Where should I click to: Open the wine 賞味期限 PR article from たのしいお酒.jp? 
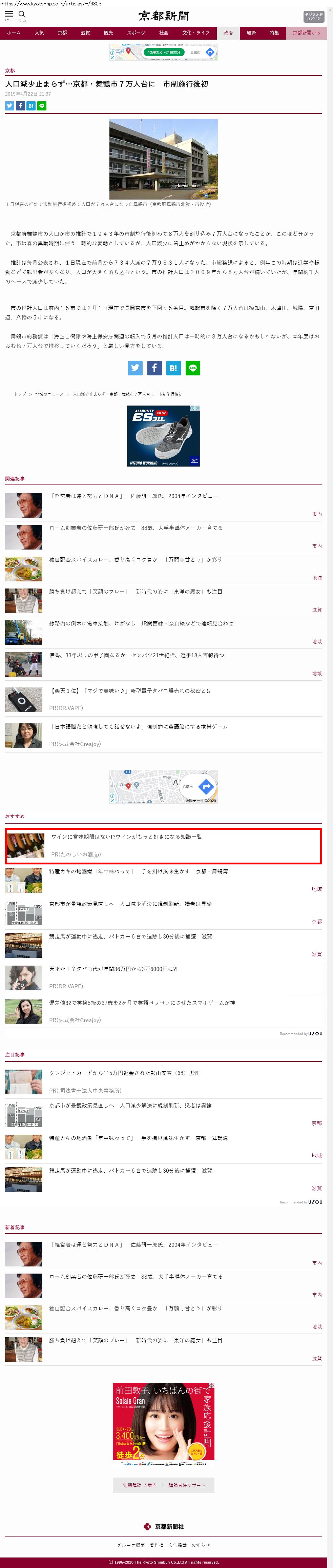click(127, 837)
